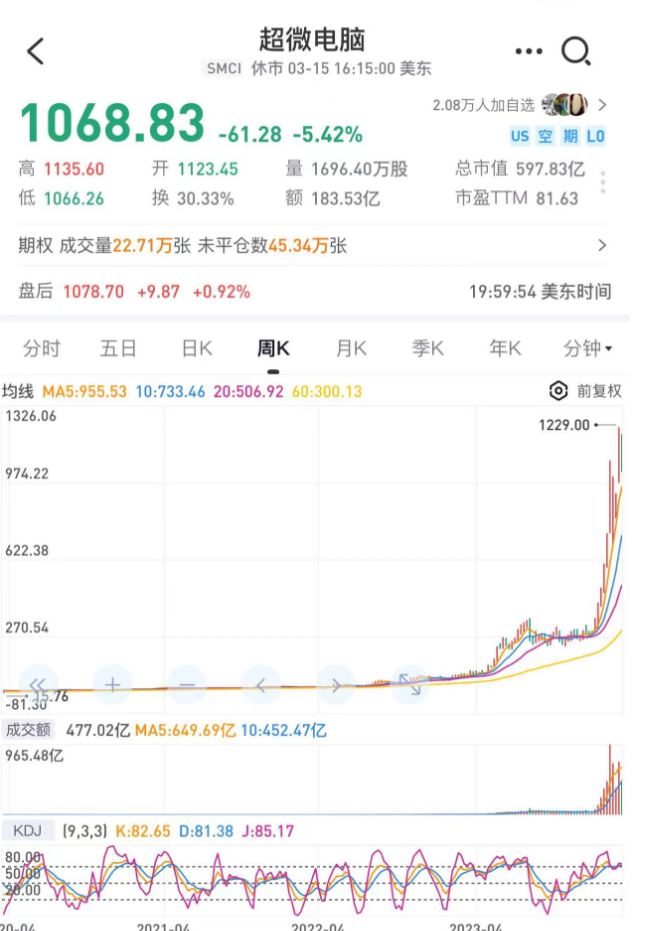Viewport: 663px width, 931px height.
Task: Go back using the top-left arrow
Action: coord(36,51)
